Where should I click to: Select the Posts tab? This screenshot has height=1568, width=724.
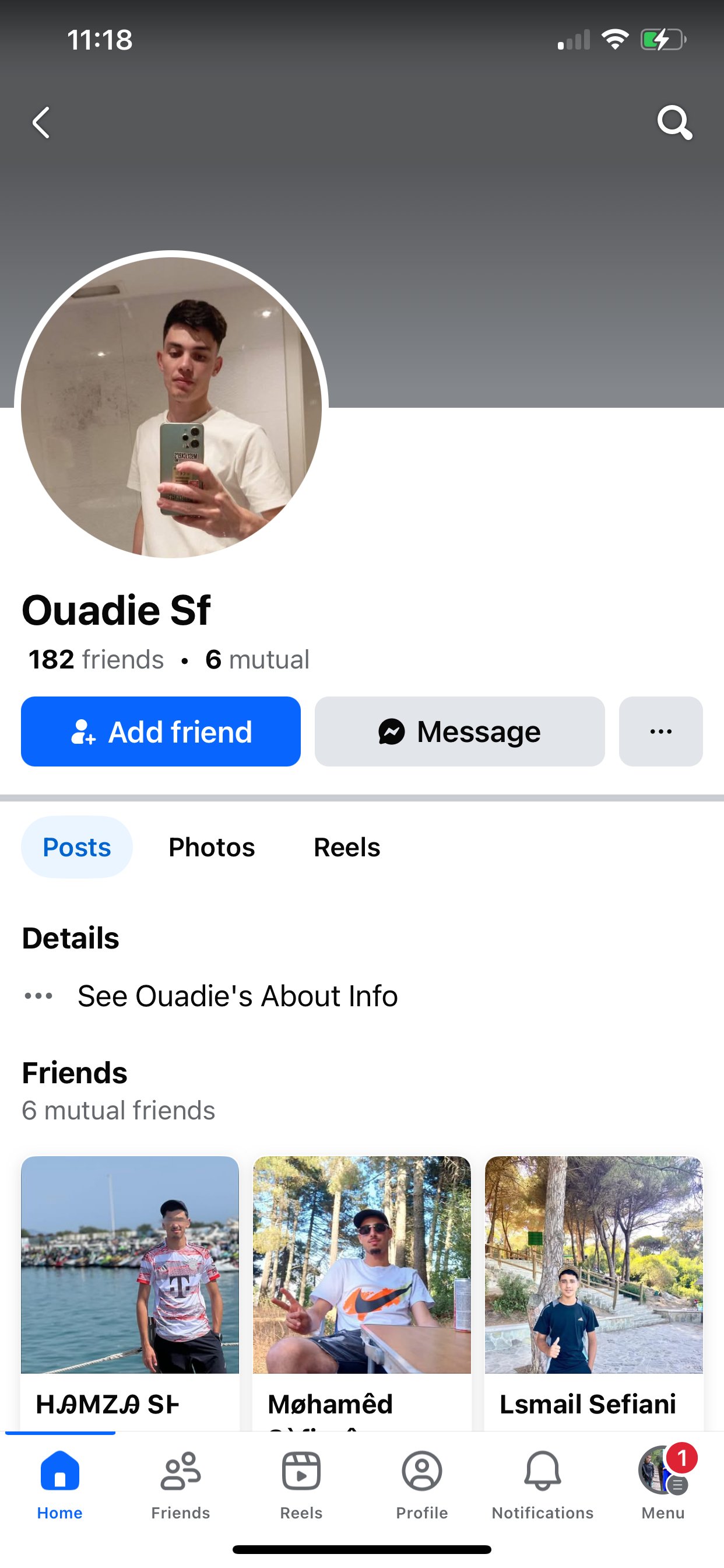(77, 846)
